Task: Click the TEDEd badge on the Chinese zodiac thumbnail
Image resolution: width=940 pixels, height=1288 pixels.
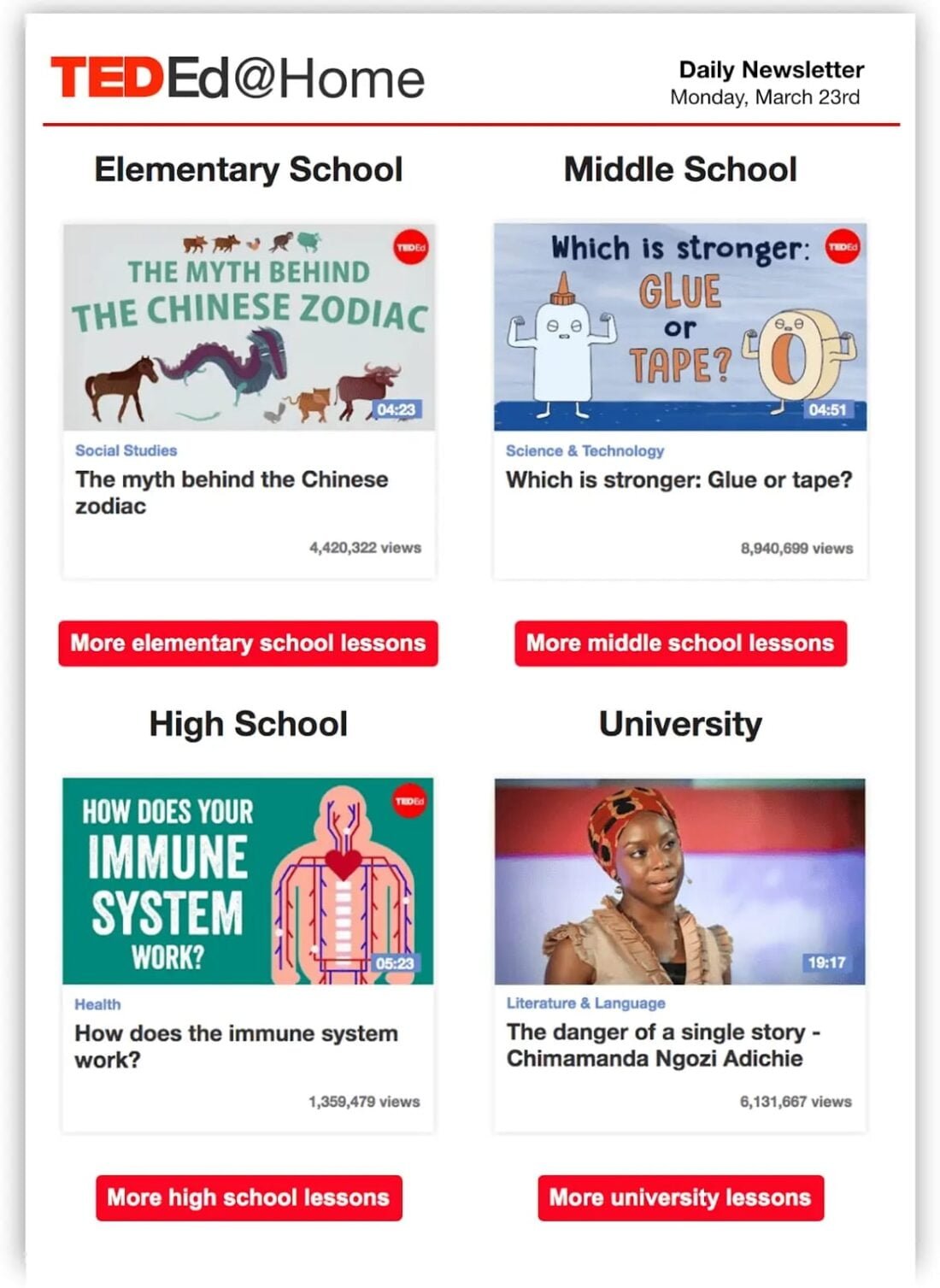Action: (x=408, y=247)
